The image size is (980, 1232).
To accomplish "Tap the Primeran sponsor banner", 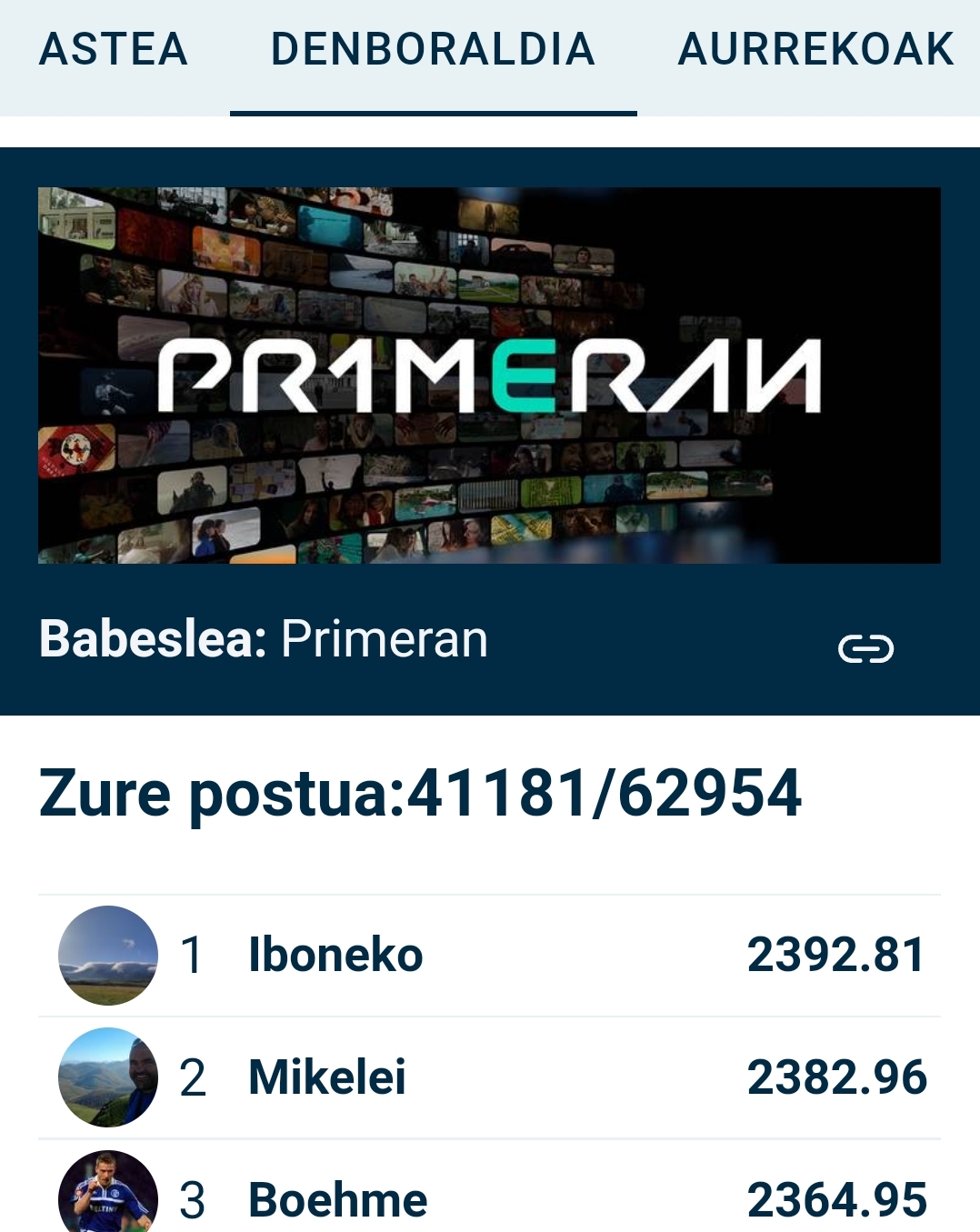I will click(489, 375).
